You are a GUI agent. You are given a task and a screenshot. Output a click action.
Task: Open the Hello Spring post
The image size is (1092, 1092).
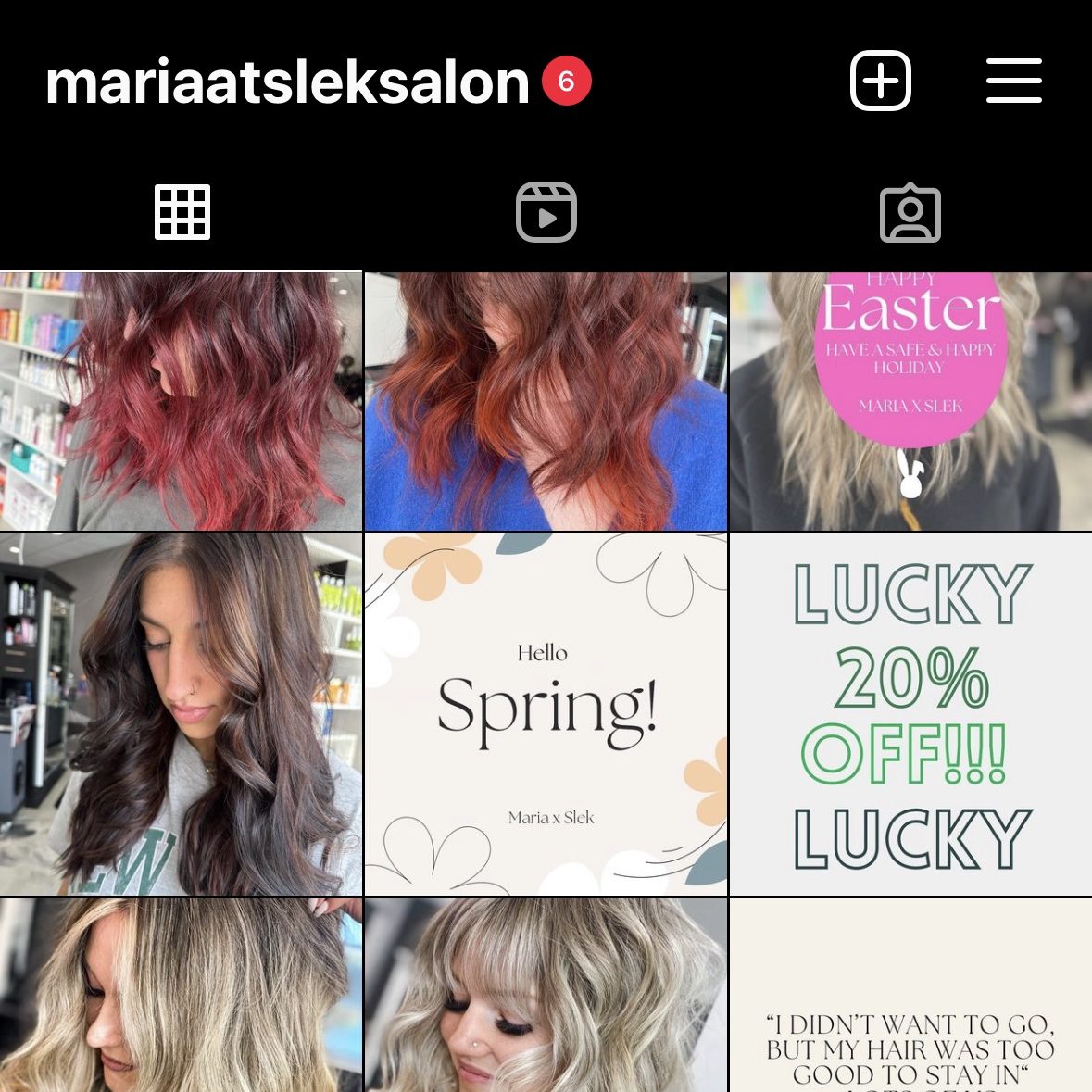[x=546, y=714]
